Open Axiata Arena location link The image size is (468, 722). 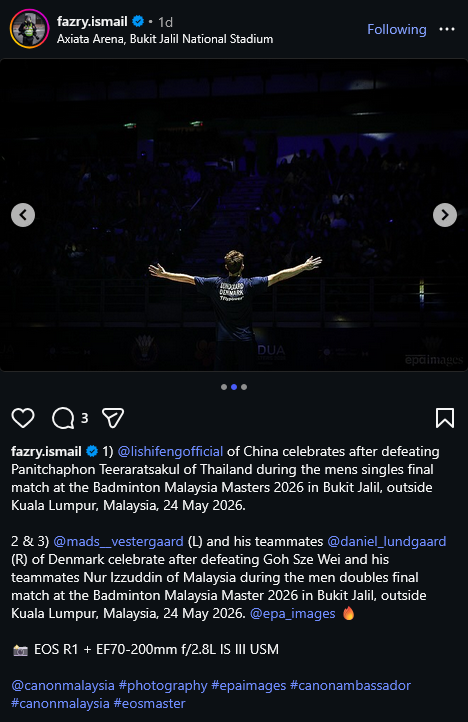pos(165,39)
